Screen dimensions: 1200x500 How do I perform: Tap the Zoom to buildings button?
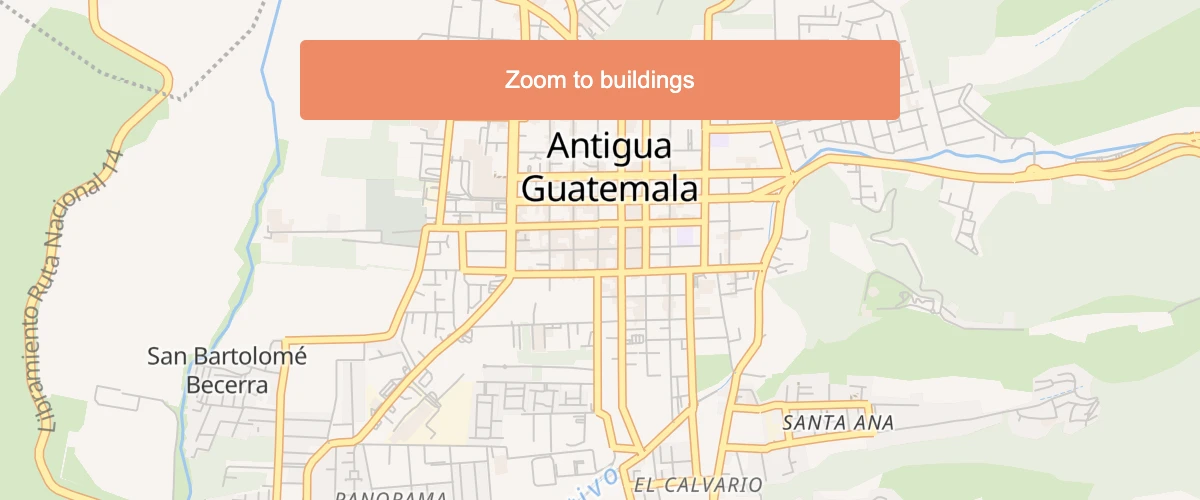600,80
